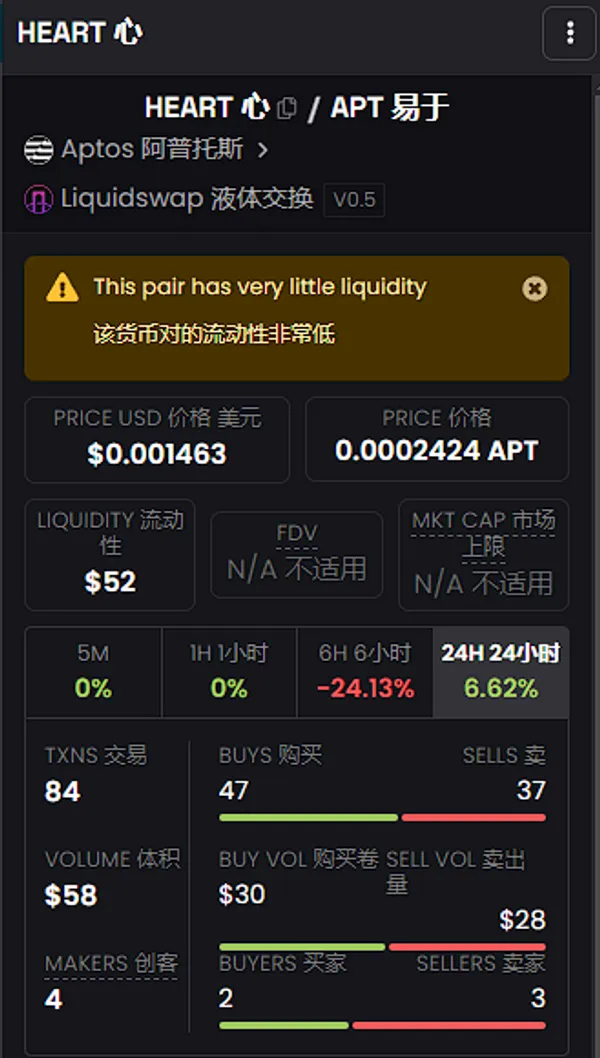
Task: Dismiss the low liquidity warning
Action: [x=535, y=289]
